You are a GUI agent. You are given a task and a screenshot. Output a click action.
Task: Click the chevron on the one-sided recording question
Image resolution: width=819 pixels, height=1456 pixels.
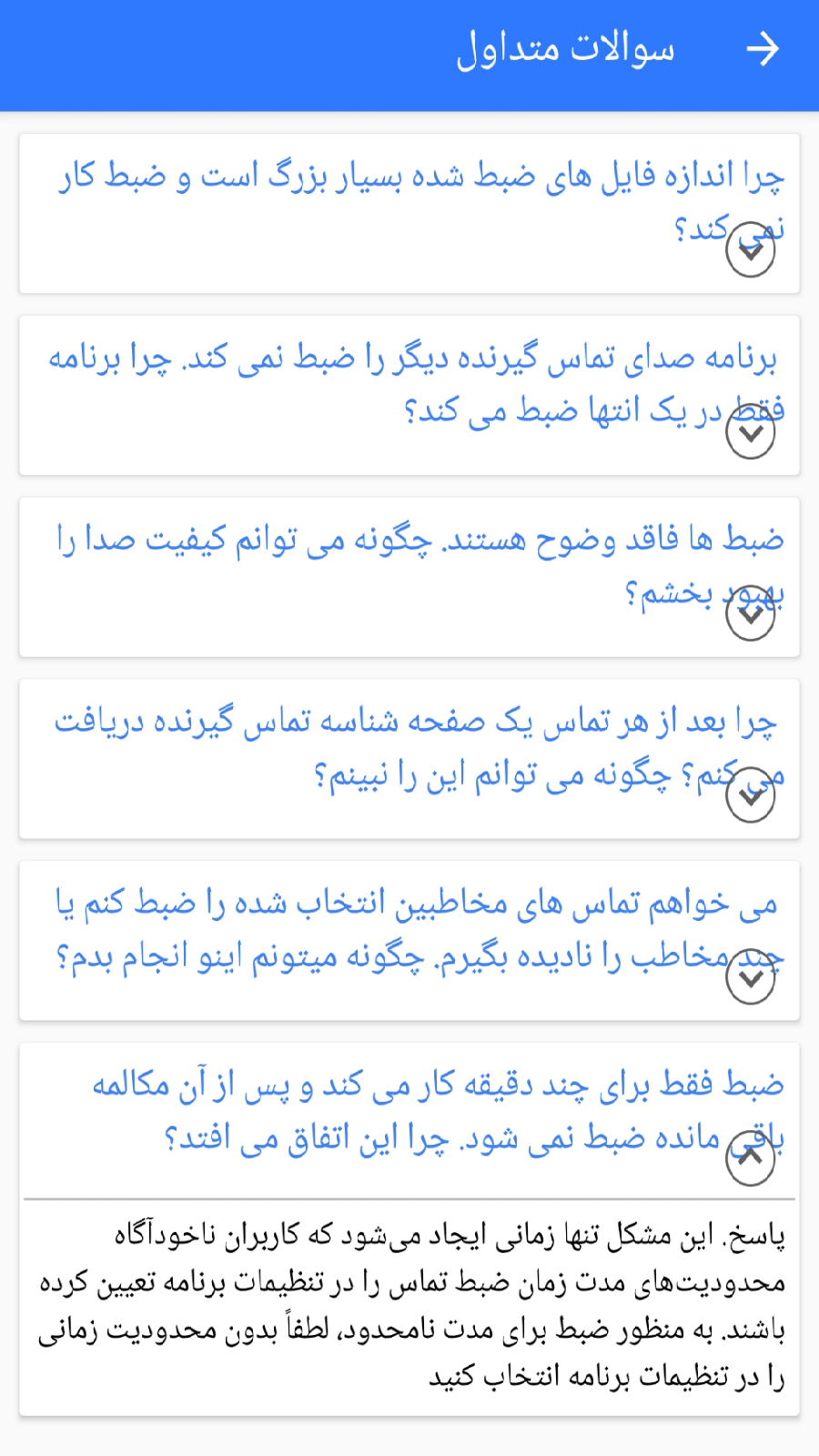coord(749,432)
